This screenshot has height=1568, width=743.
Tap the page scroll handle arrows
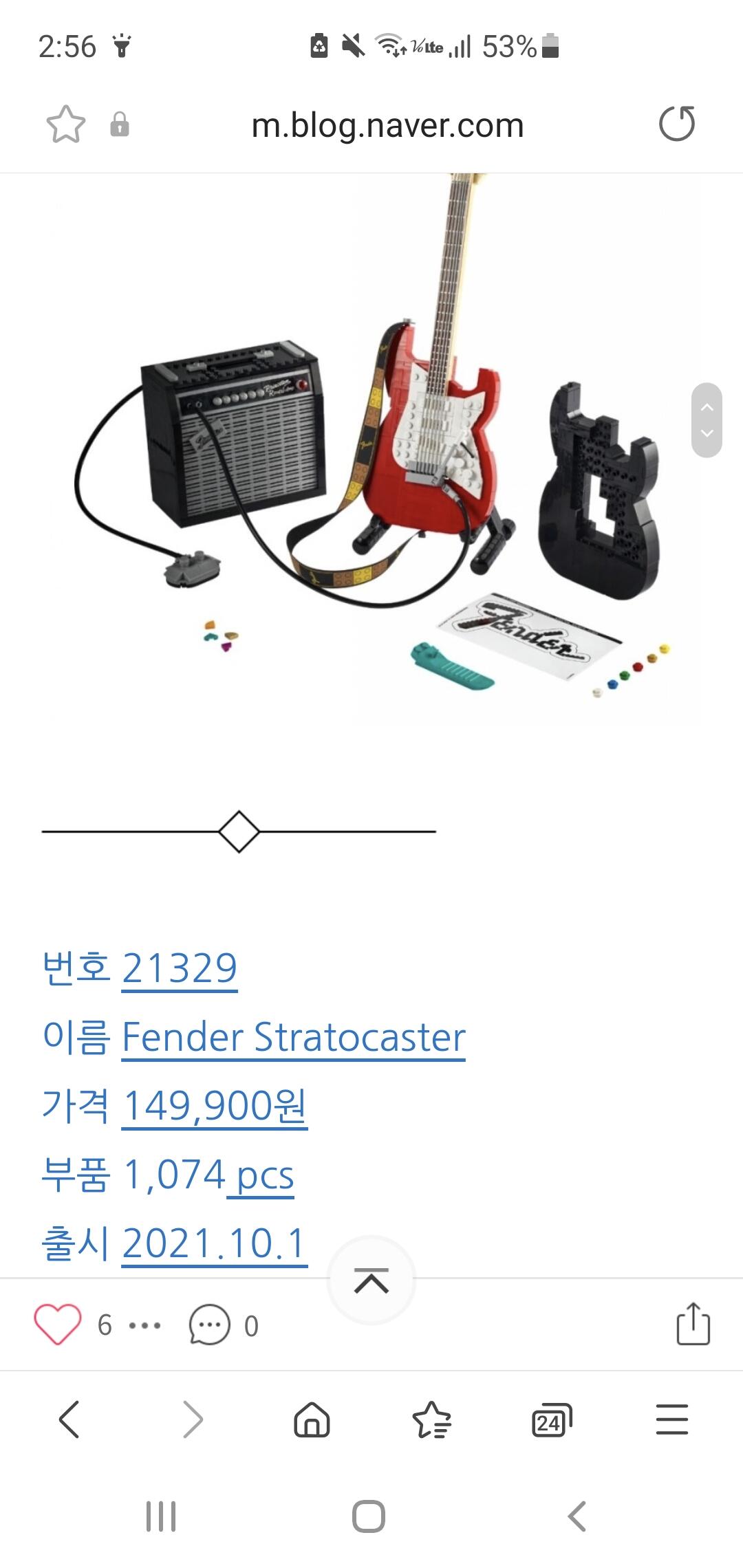707,420
